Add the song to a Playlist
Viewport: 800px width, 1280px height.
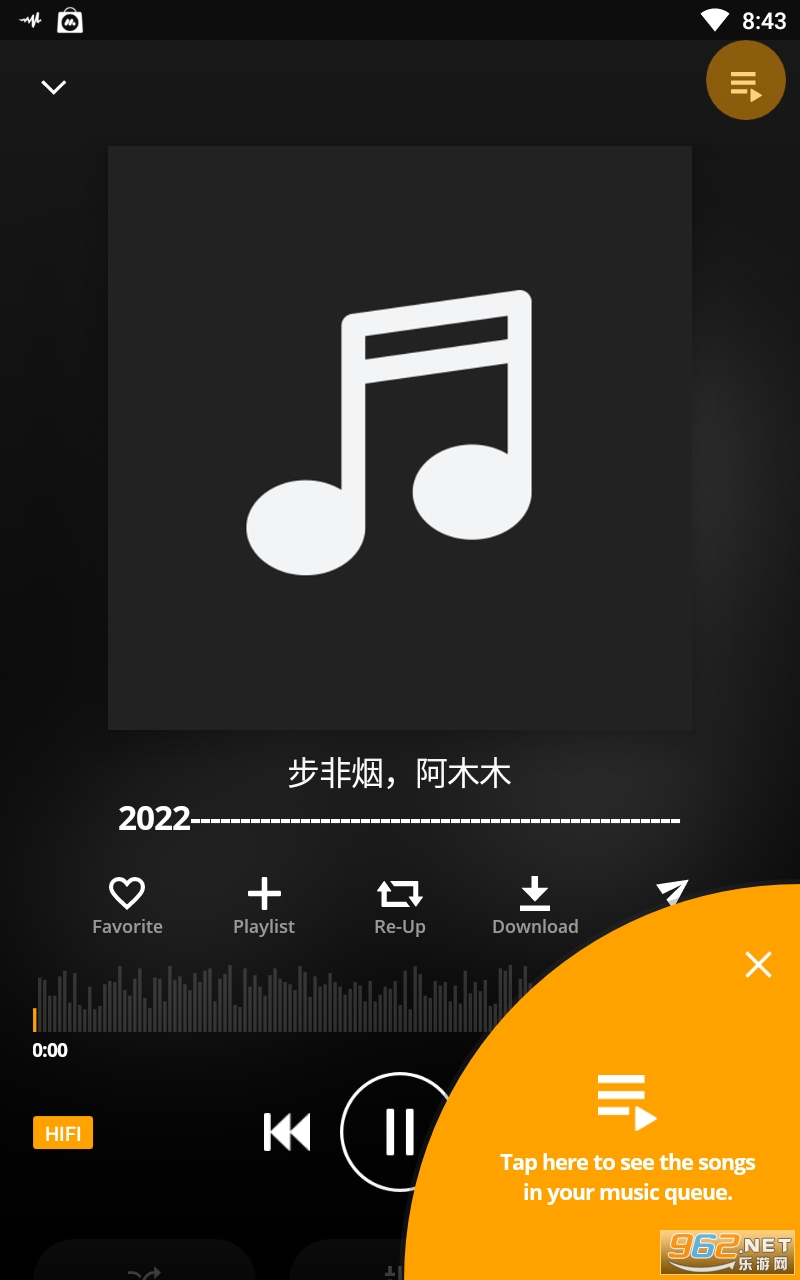click(x=264, y=906)
